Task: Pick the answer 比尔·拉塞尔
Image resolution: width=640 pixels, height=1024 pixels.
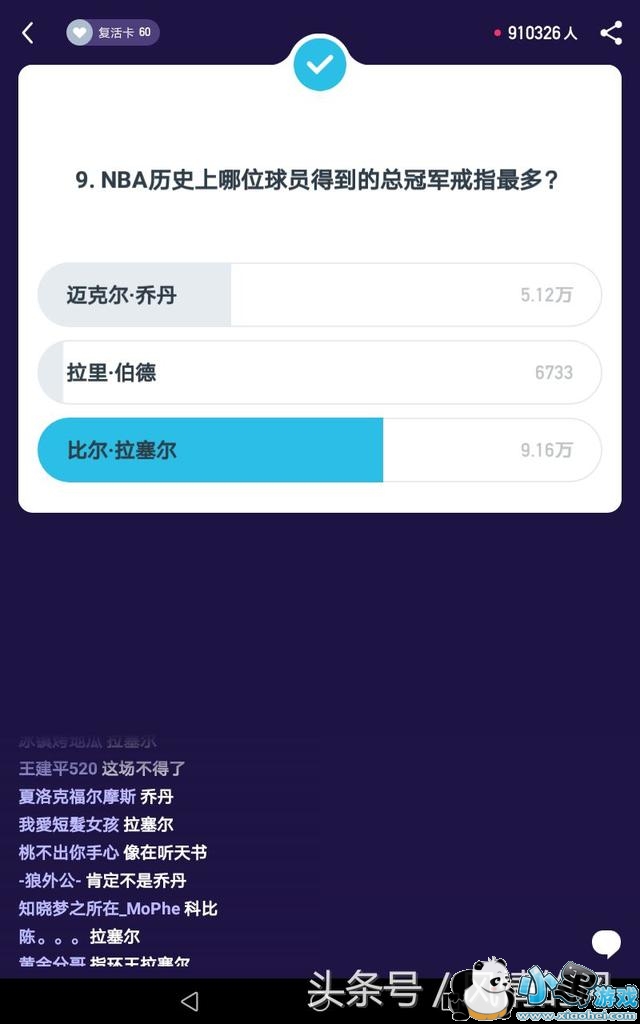Action: (319, 450)
